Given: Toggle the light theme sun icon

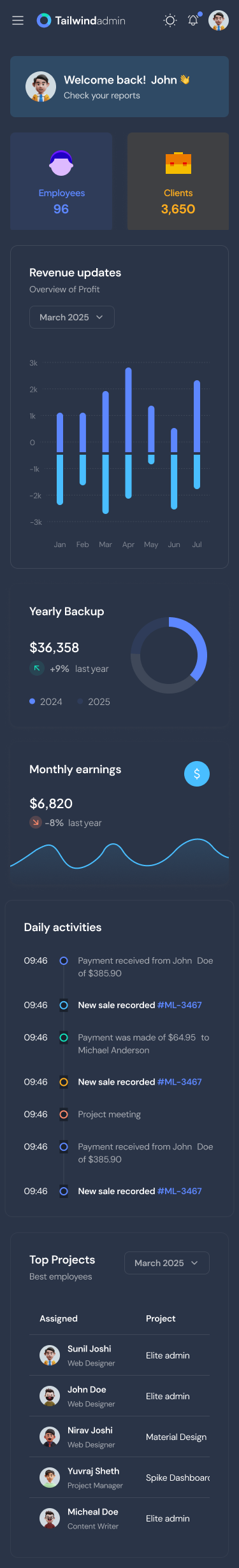Looking at the screenshot, I should click(170, 20).
